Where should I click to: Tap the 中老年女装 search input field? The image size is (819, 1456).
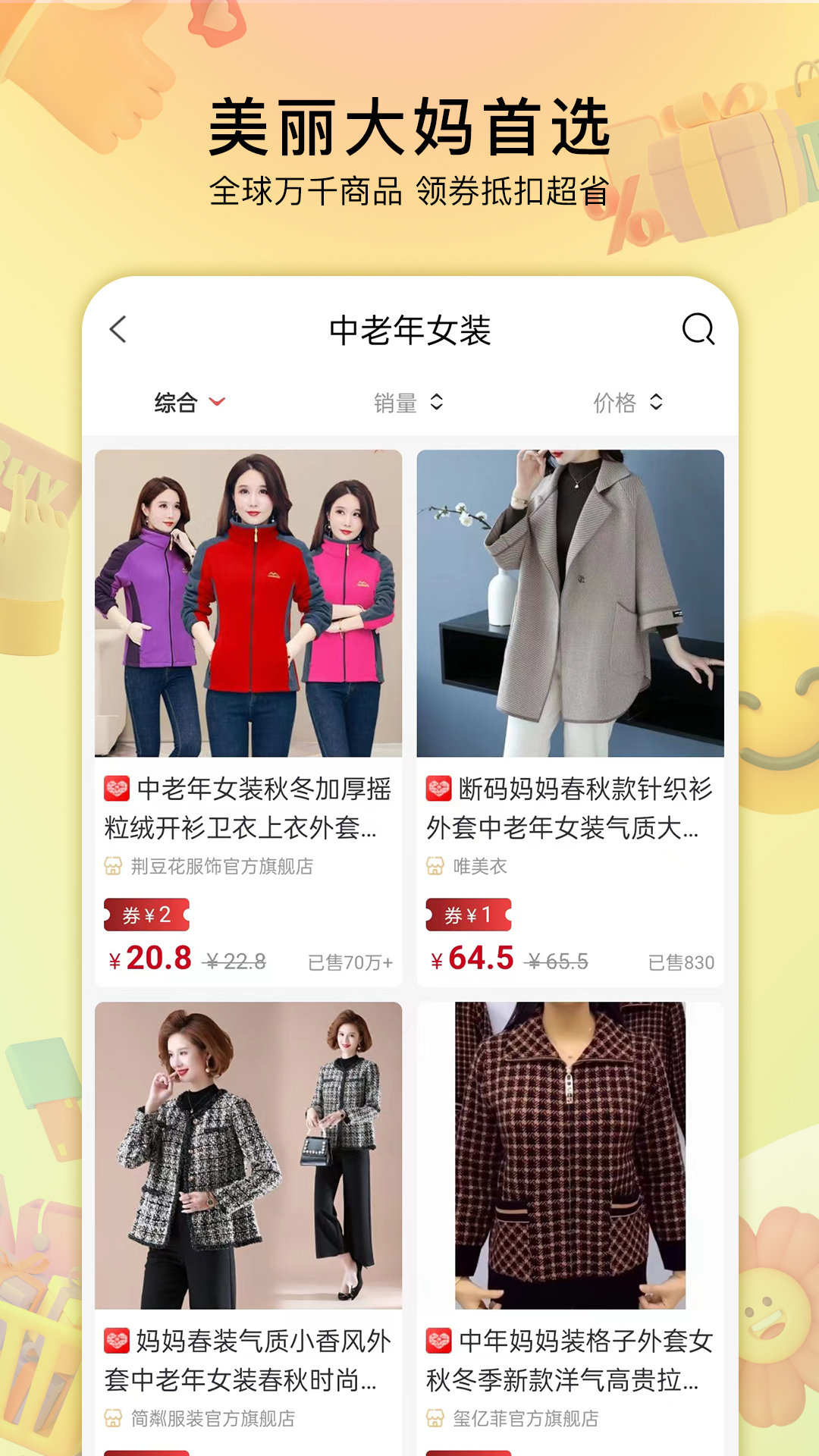point(409,330)
